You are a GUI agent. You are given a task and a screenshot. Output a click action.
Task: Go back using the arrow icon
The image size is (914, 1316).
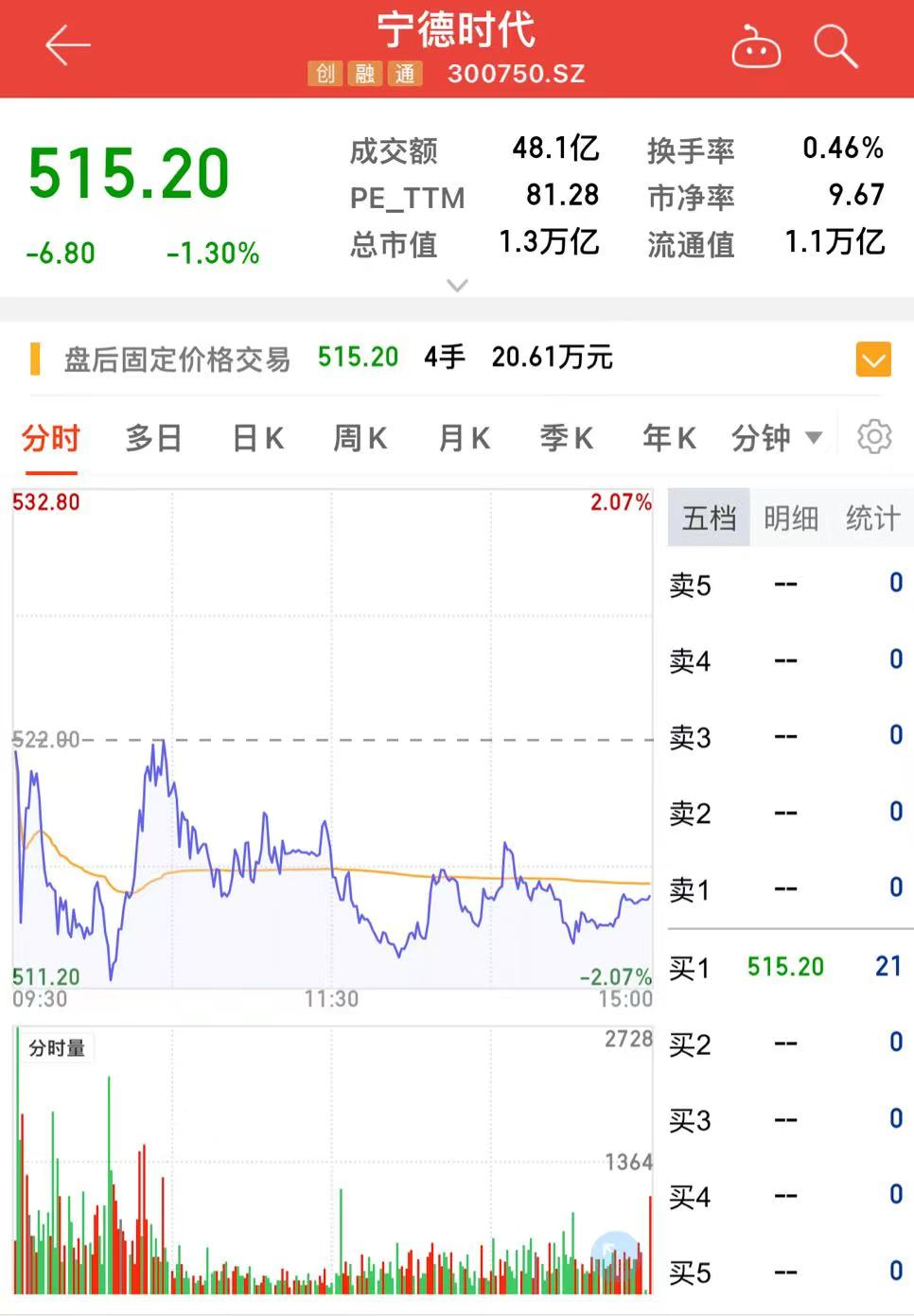click(66, 45)
